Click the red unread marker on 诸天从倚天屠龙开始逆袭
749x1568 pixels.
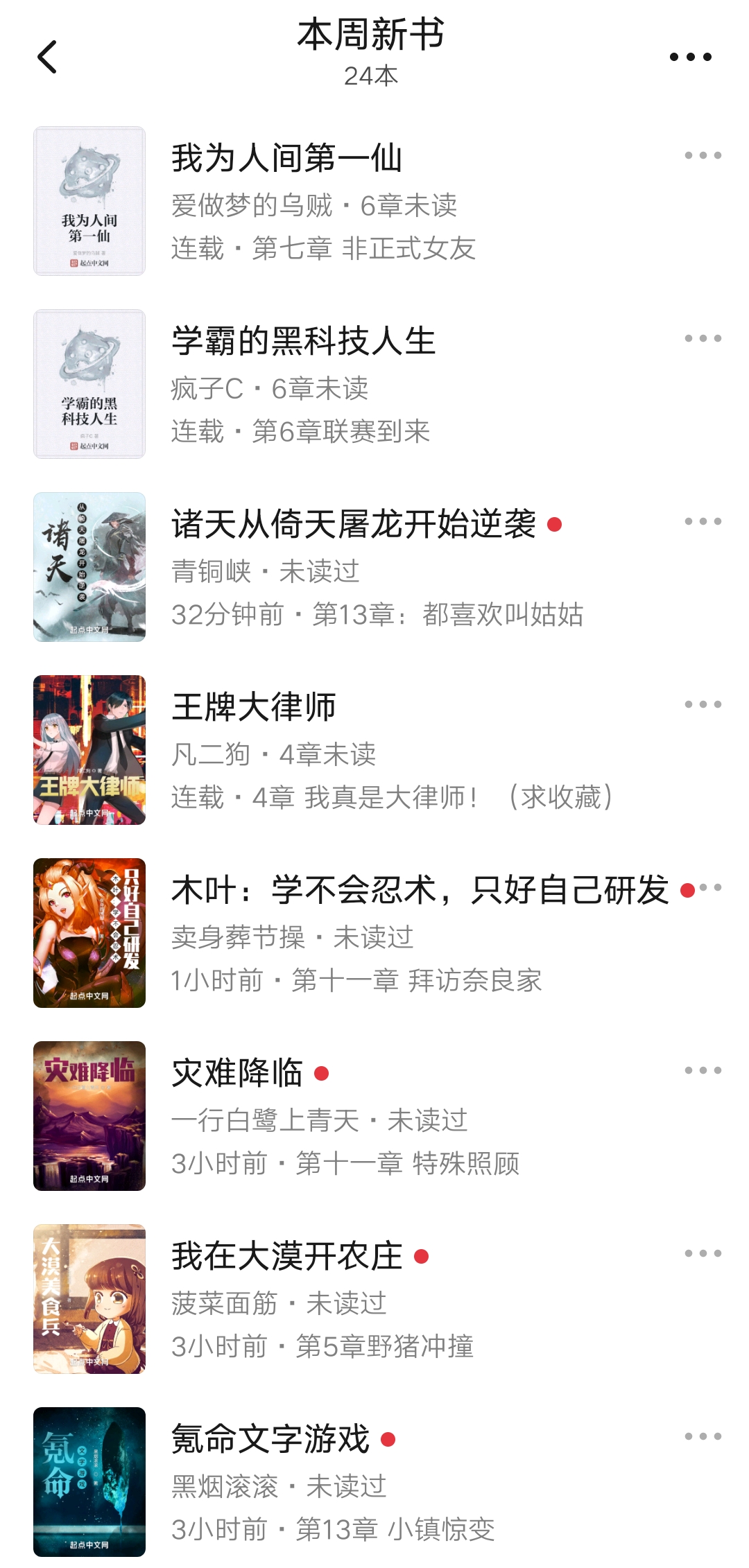click(x=553, y=525)
